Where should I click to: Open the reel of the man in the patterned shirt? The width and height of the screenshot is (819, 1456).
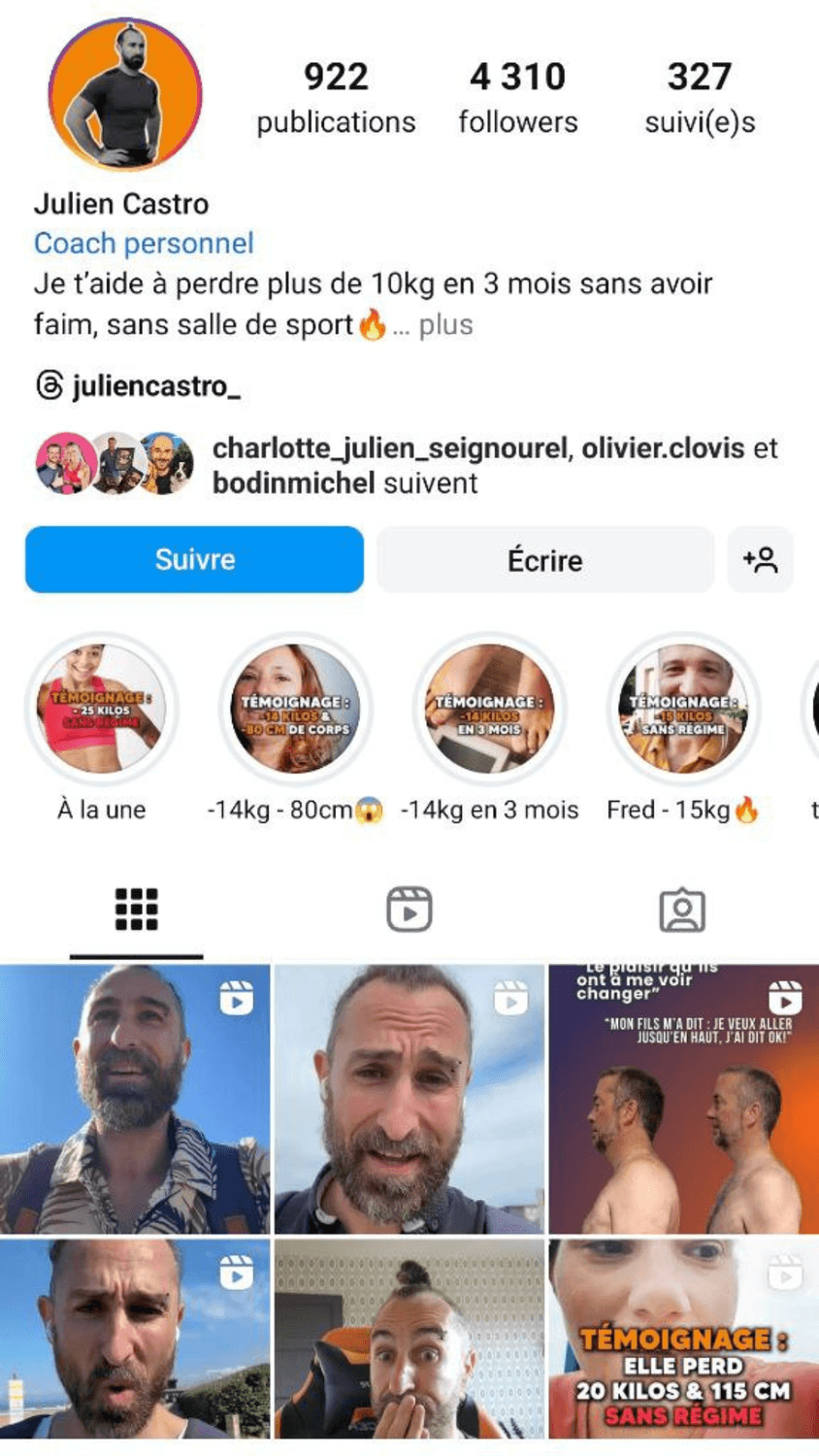(x=135, y=1099)
